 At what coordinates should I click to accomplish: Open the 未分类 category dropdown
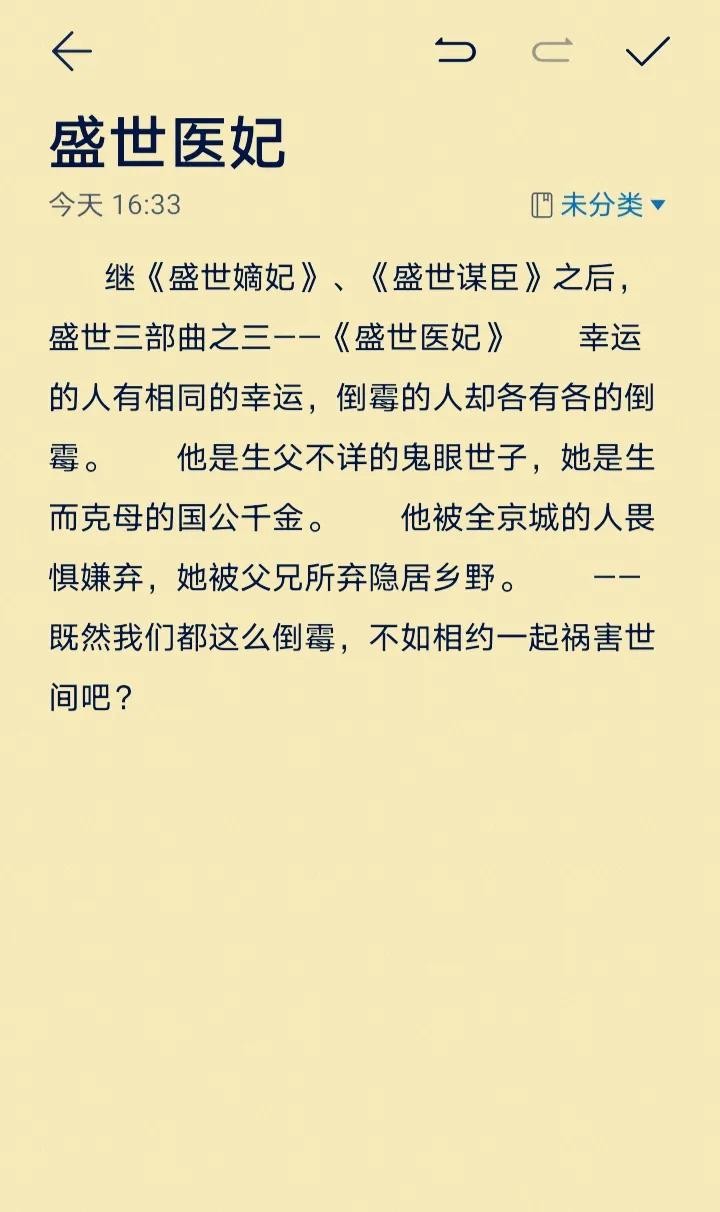coord(600,205)
